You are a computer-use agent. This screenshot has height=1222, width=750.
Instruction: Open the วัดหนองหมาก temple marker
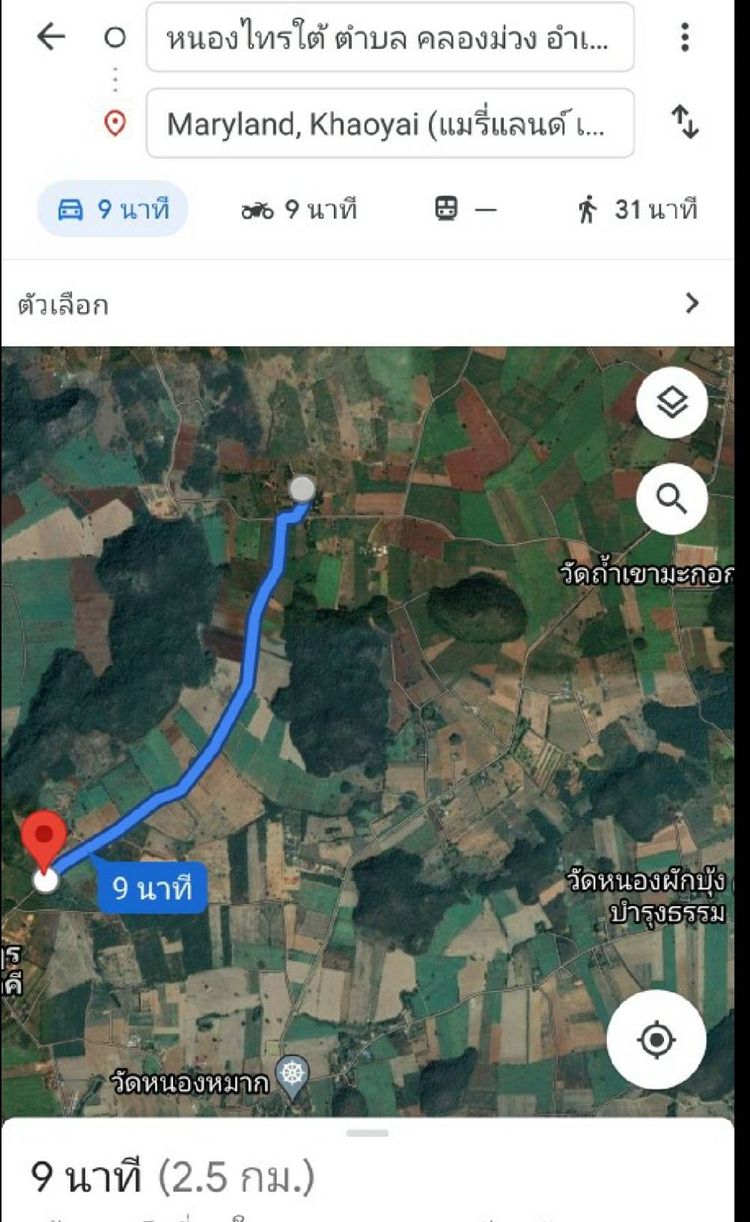(293, 1075)
